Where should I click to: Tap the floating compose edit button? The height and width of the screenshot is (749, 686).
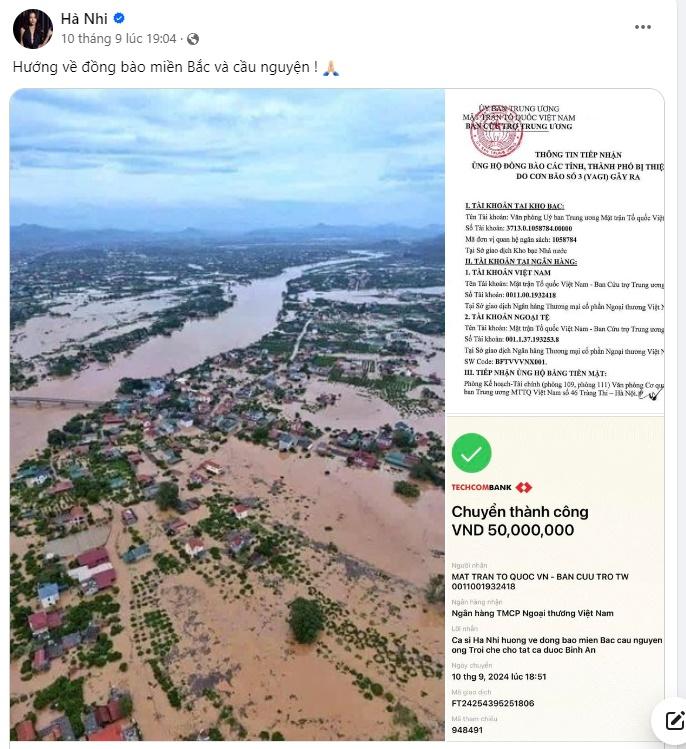coord(669,720)
